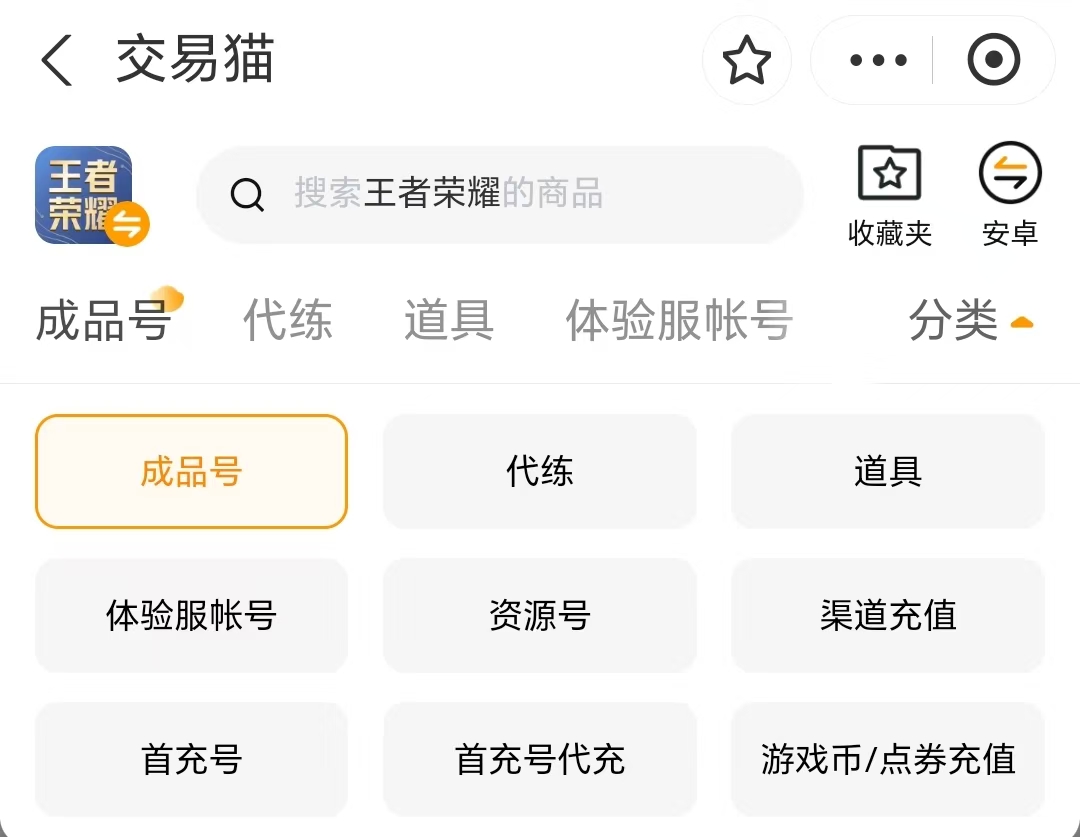Image resolution: width=1080 pixels, height=837 pixels.
Task: Switch to the 代练 top tab
Action: 288,321
